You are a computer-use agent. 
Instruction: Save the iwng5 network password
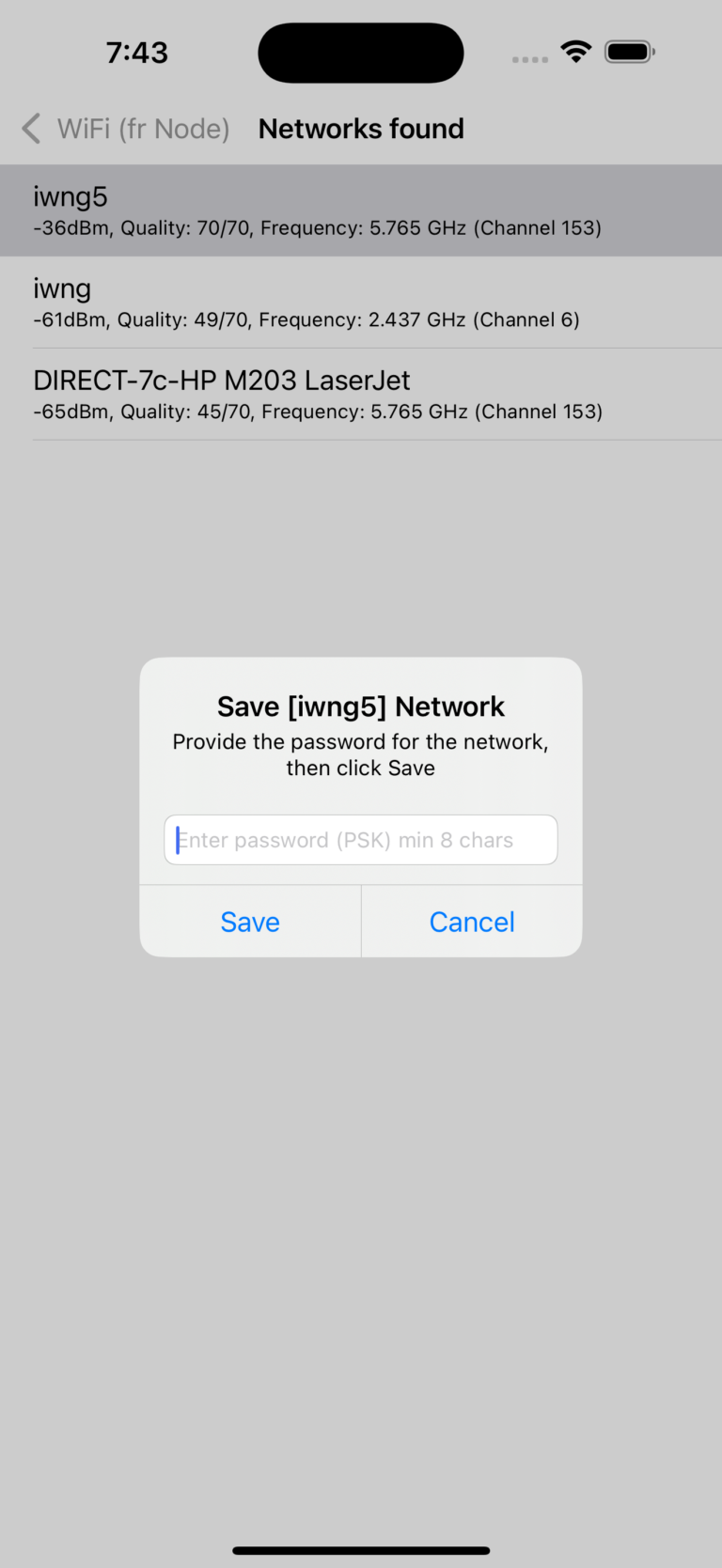250,922
